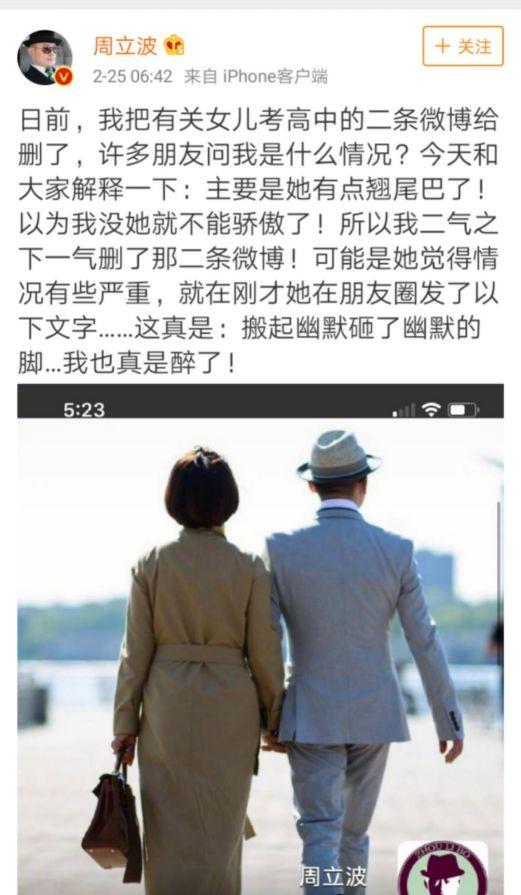Open 周立波's profile avatar
Image resolution: width=521 pixels, height=895 pixels.
click(x=45, y=58)
